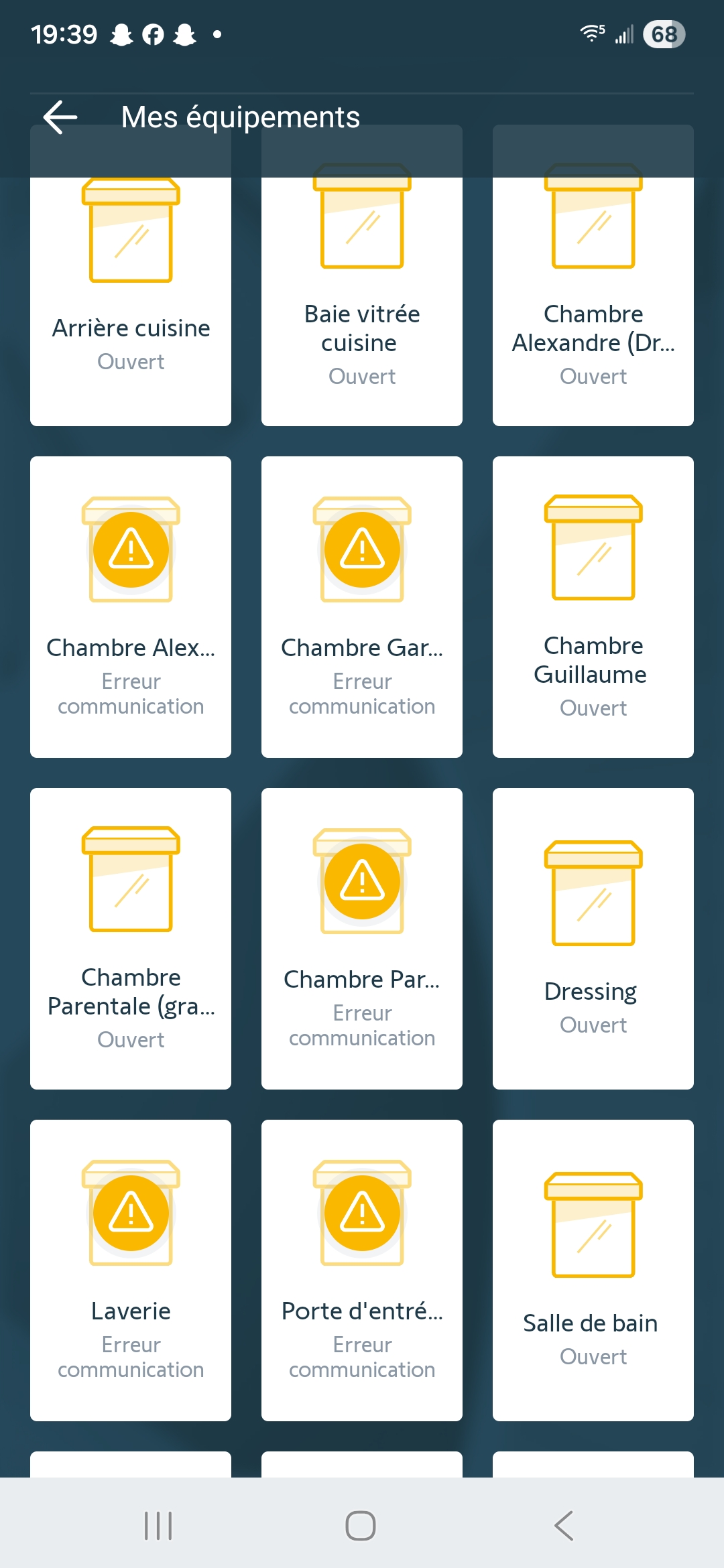Screen dimensions: 724x1568
Task: Open the system recent apps view
Action: 158,1526
